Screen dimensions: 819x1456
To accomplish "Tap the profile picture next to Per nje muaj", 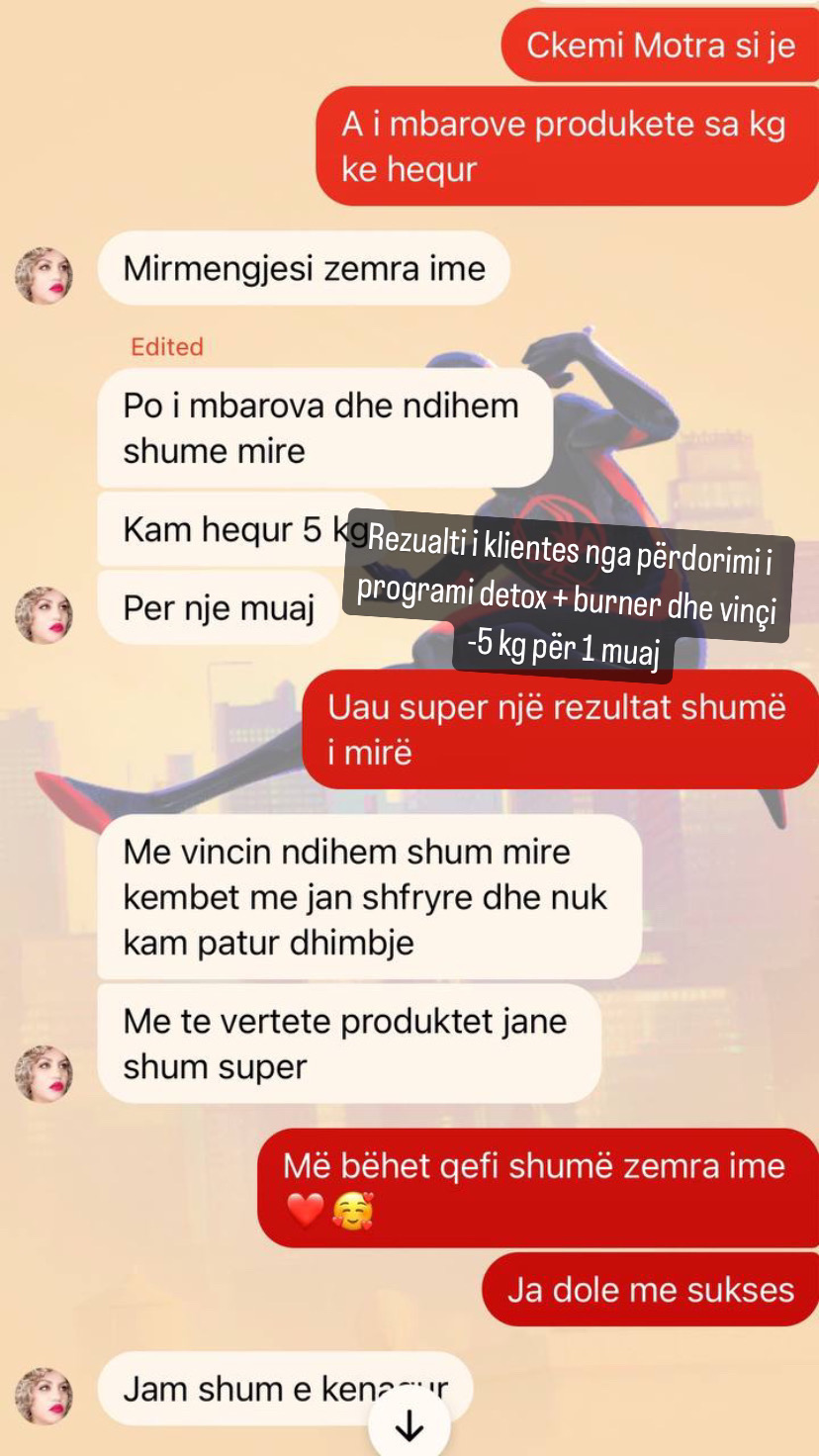I will click(42, 615).
